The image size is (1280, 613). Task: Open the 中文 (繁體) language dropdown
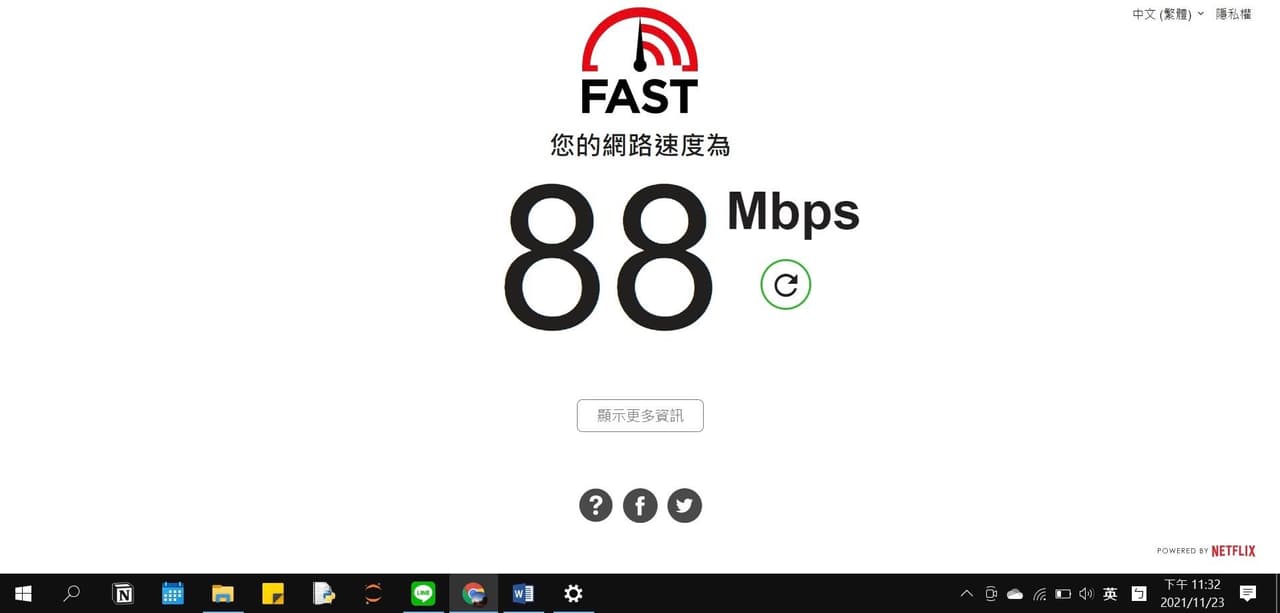[1167, 15]
